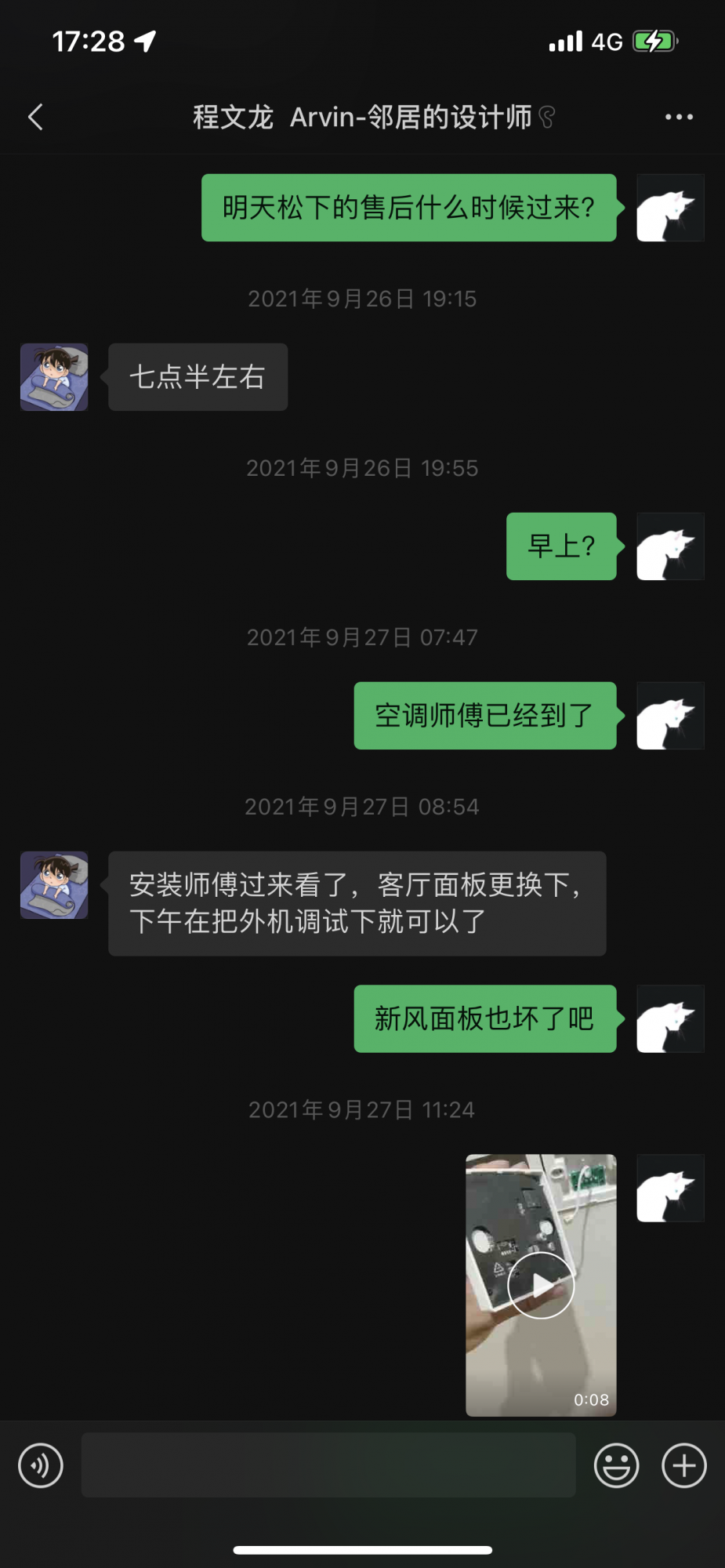Image resolution: width=725 pixels, height=1568 pixels.
Task: Open the chat options three-dot menu
Action: (x=679, y=118)
